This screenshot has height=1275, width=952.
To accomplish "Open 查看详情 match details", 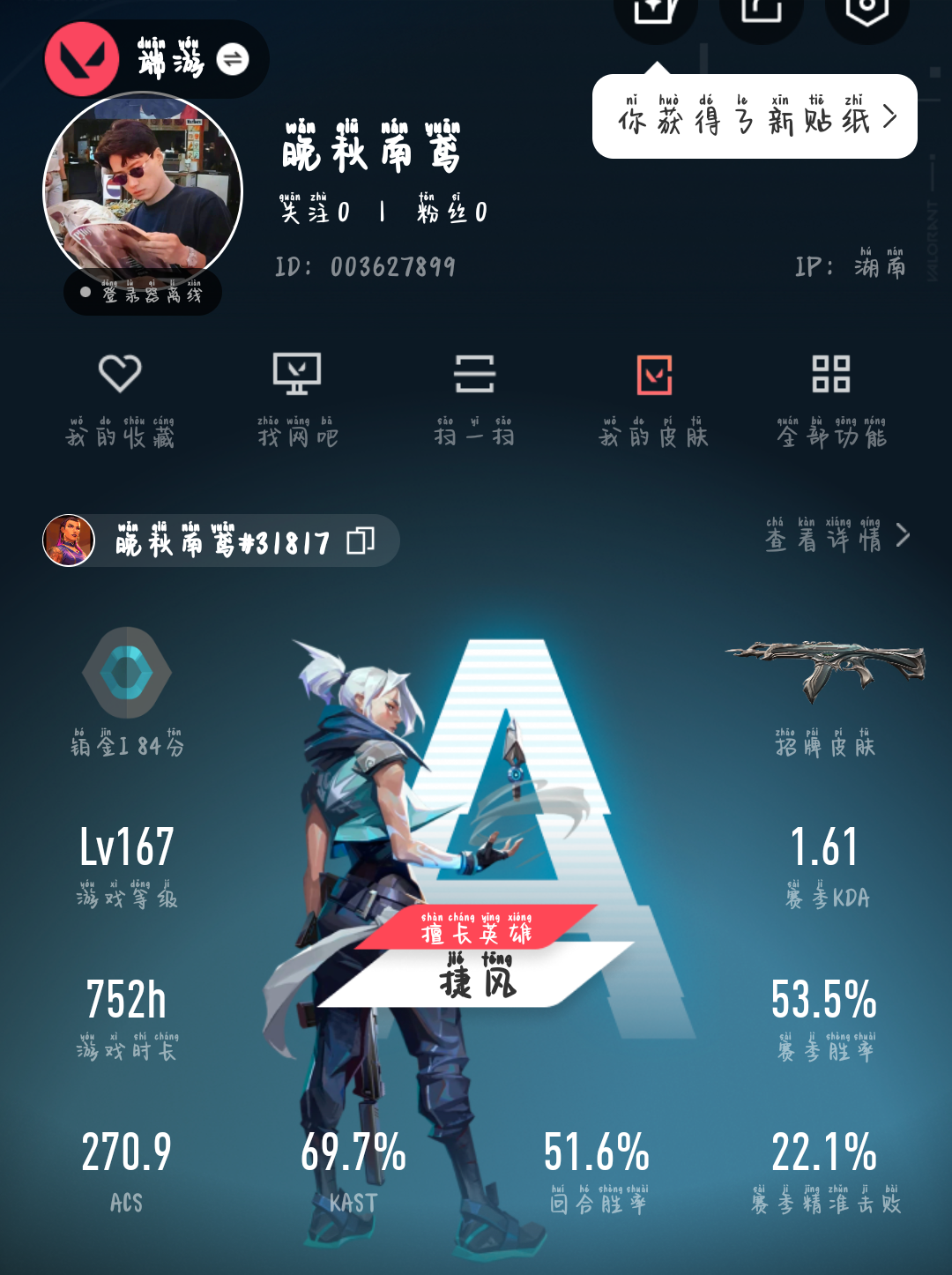I will 837,536.
